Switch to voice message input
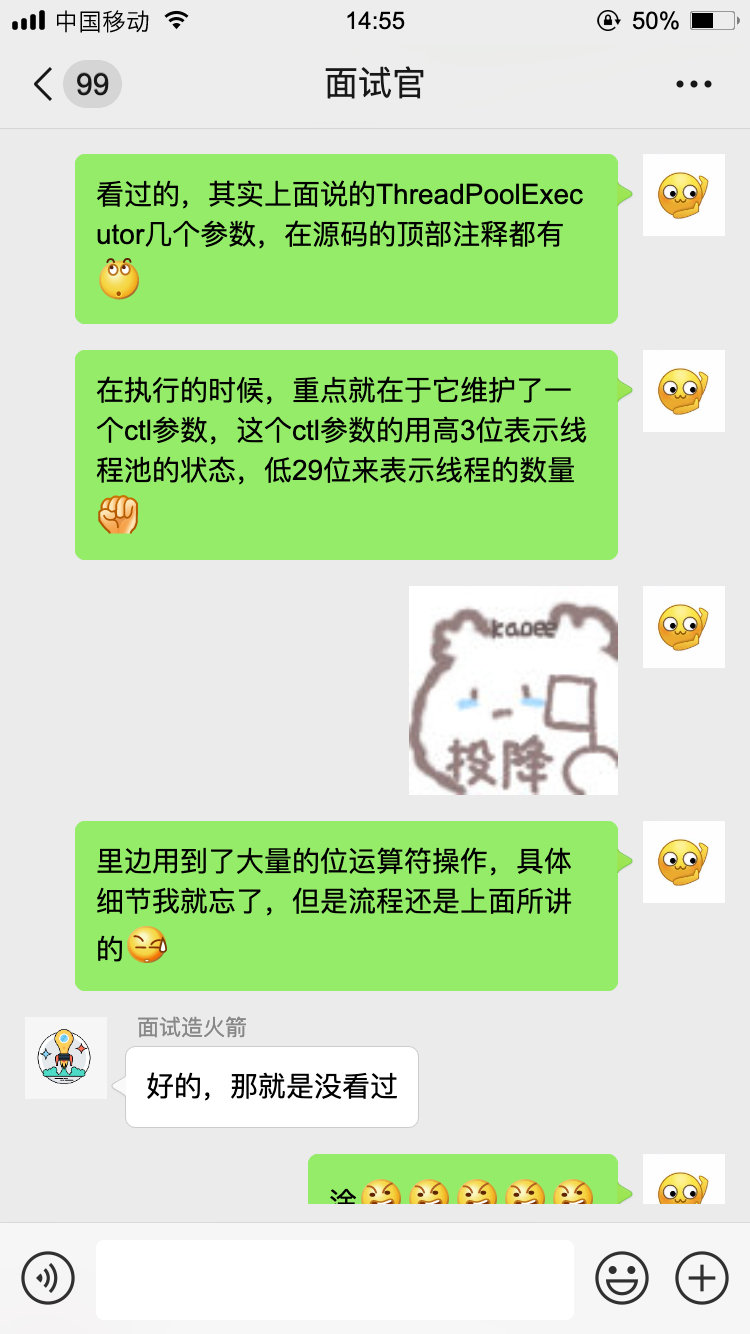750x1334 pixels. coord(48,1278)
